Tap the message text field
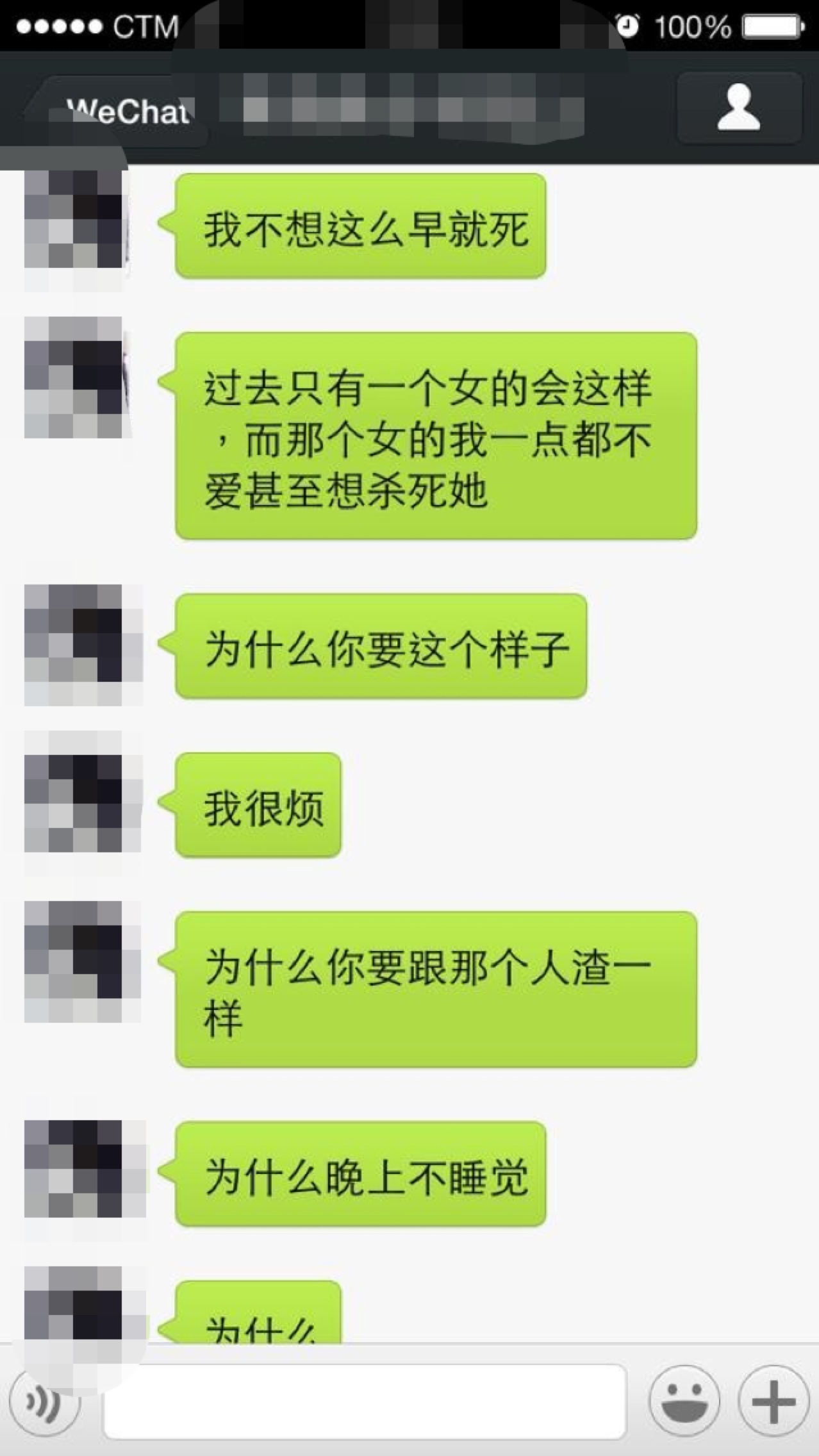 point(364,1402)
